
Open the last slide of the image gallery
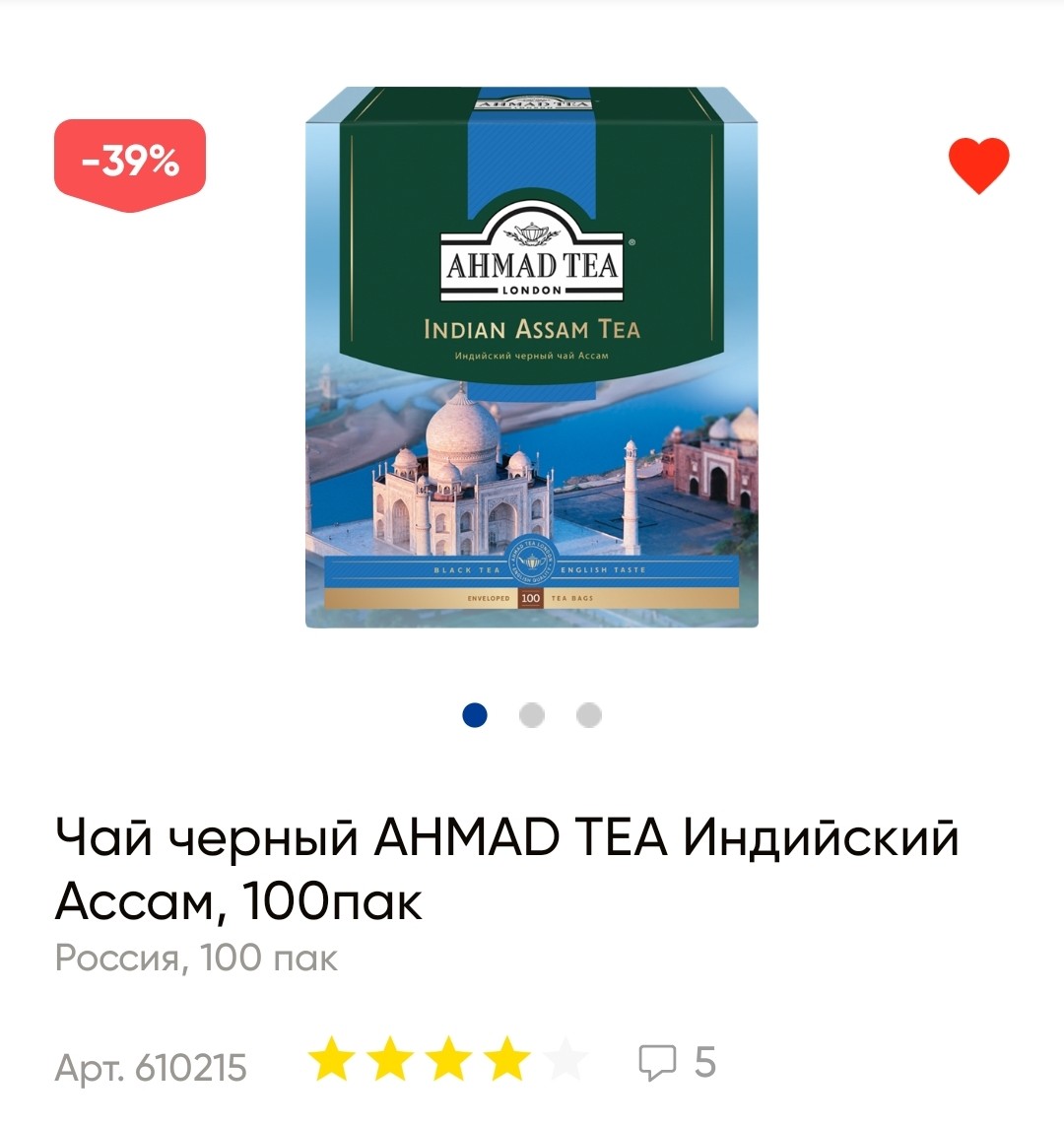click(x=588, y=713)
